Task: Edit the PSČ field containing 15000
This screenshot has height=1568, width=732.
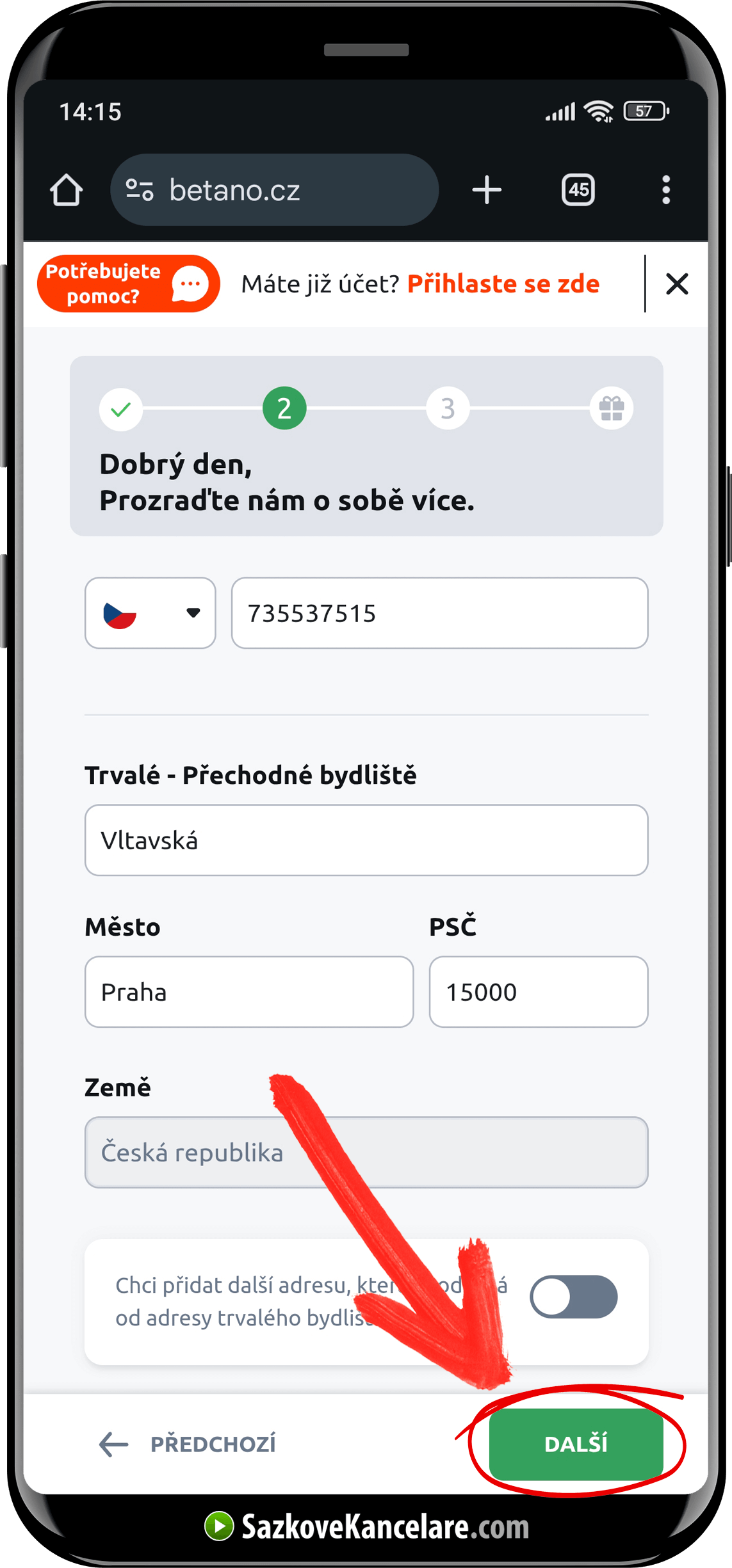Action: (538, 992)
